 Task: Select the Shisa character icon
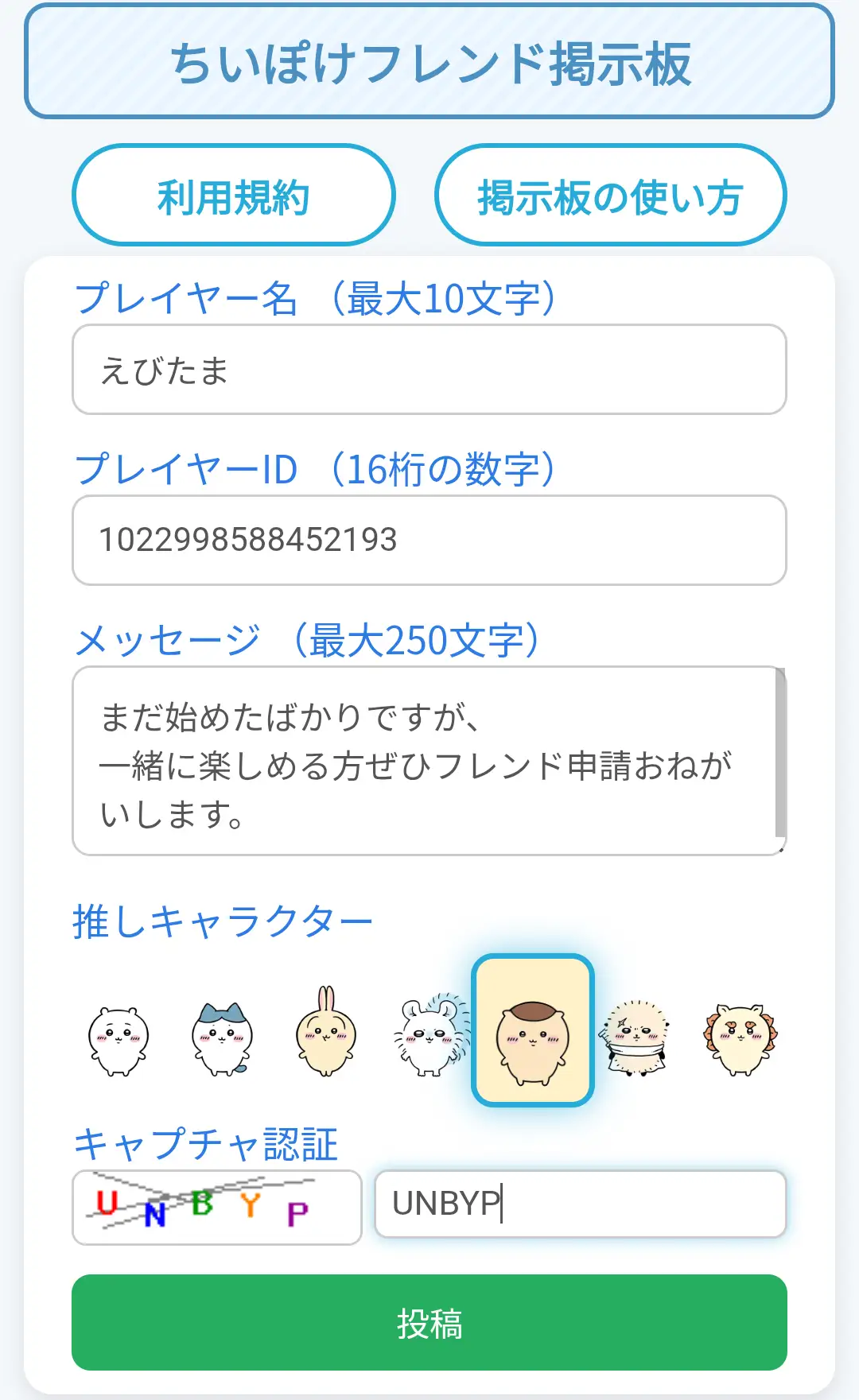pyautogui.click(x=738, y=1041)
